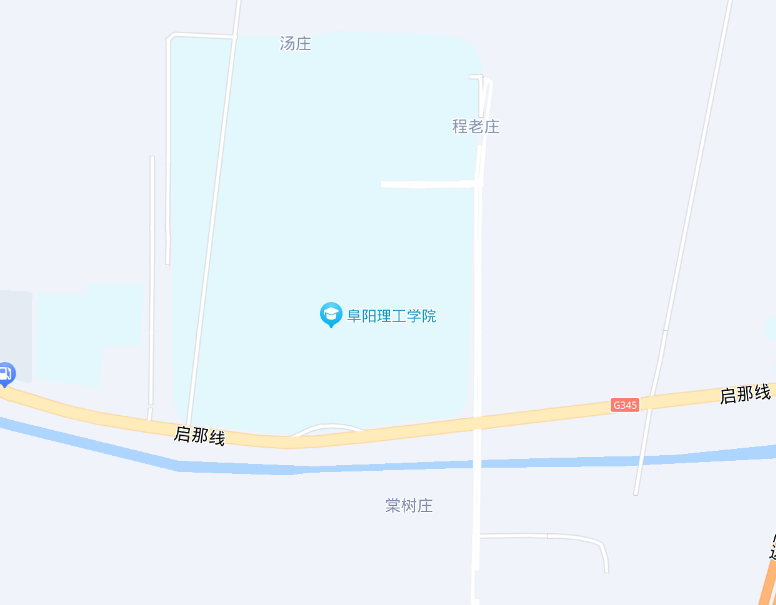Open the 阜阳理工学院 school marker

[x=331, y=315]
